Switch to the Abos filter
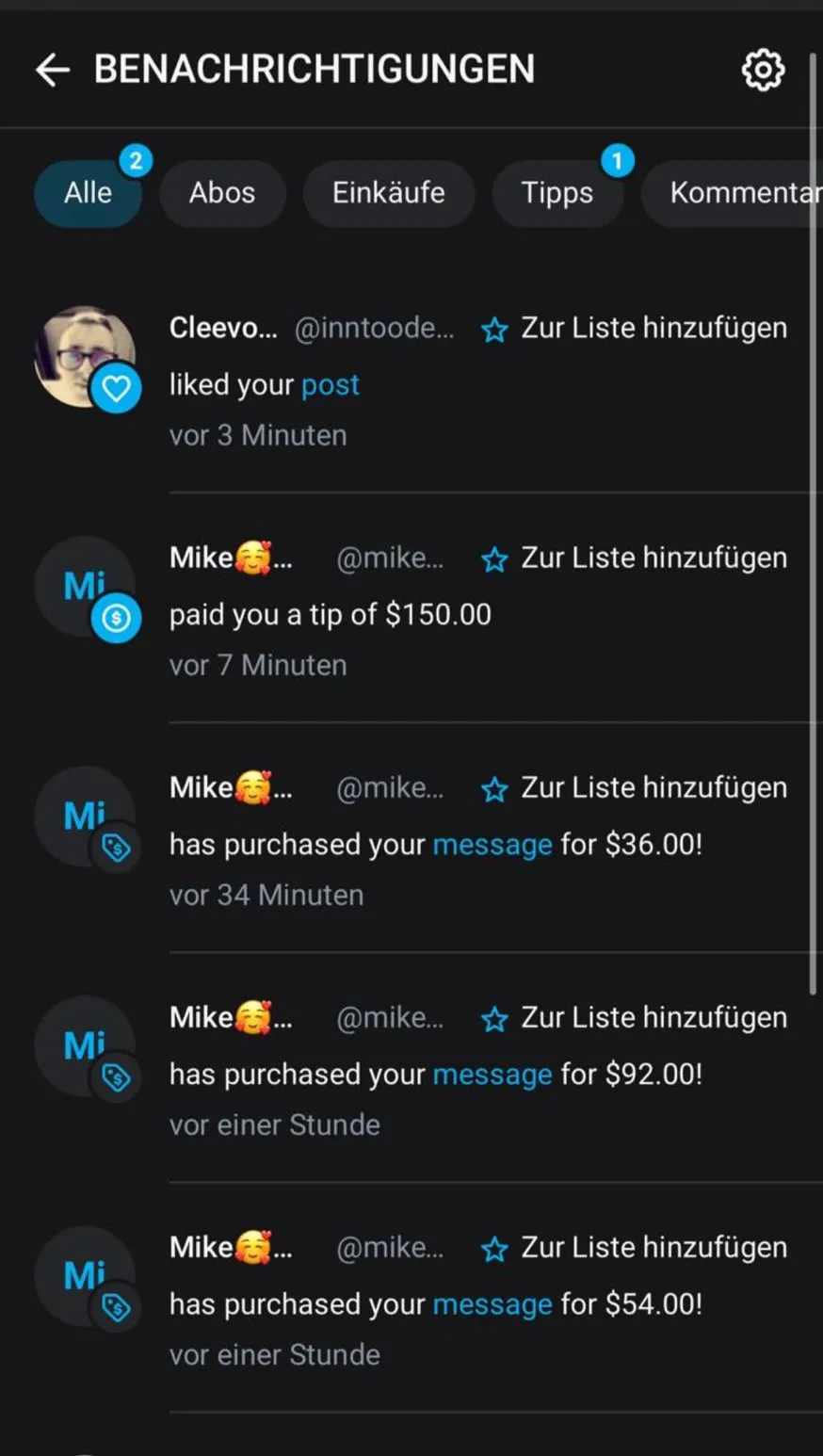The height and width of the screenshot is (1456, 823). [x=222, y=193]
